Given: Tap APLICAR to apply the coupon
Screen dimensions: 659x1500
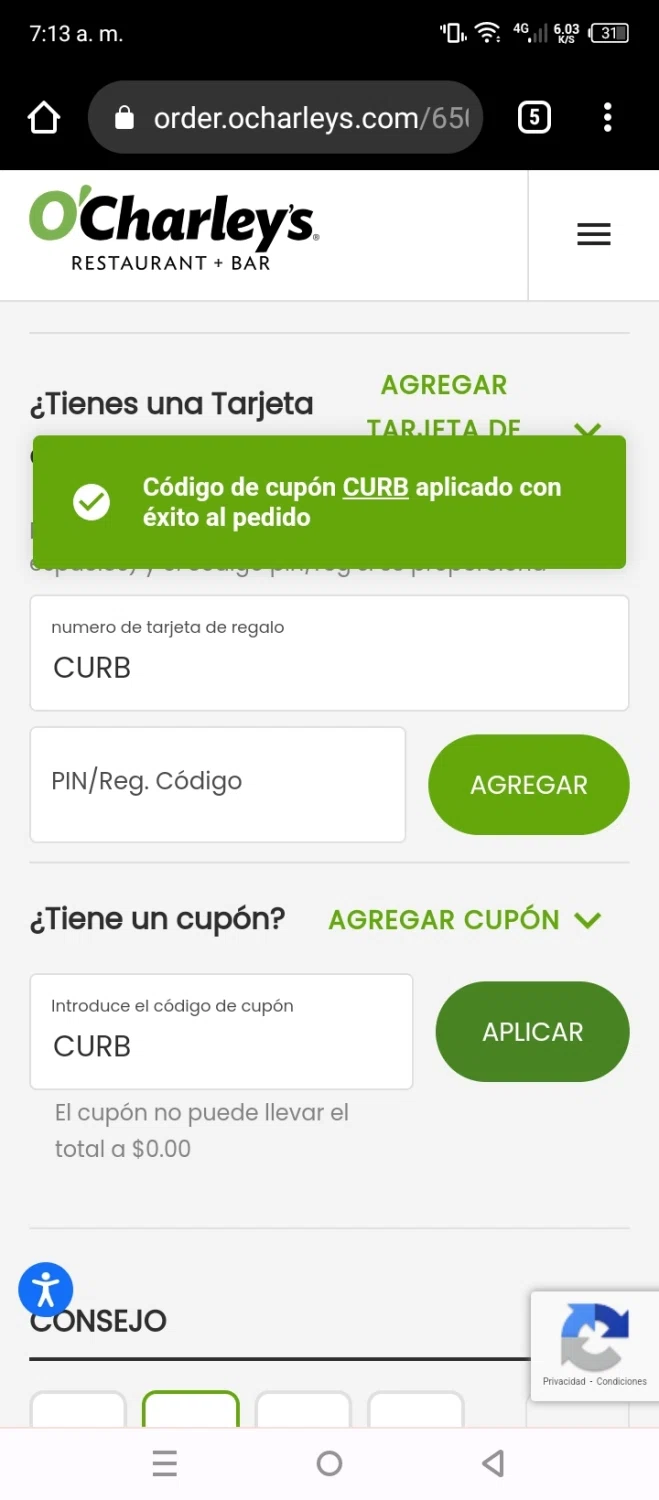Looking at the screenshot, I should pyautogui.click(x=532, y=1032).
